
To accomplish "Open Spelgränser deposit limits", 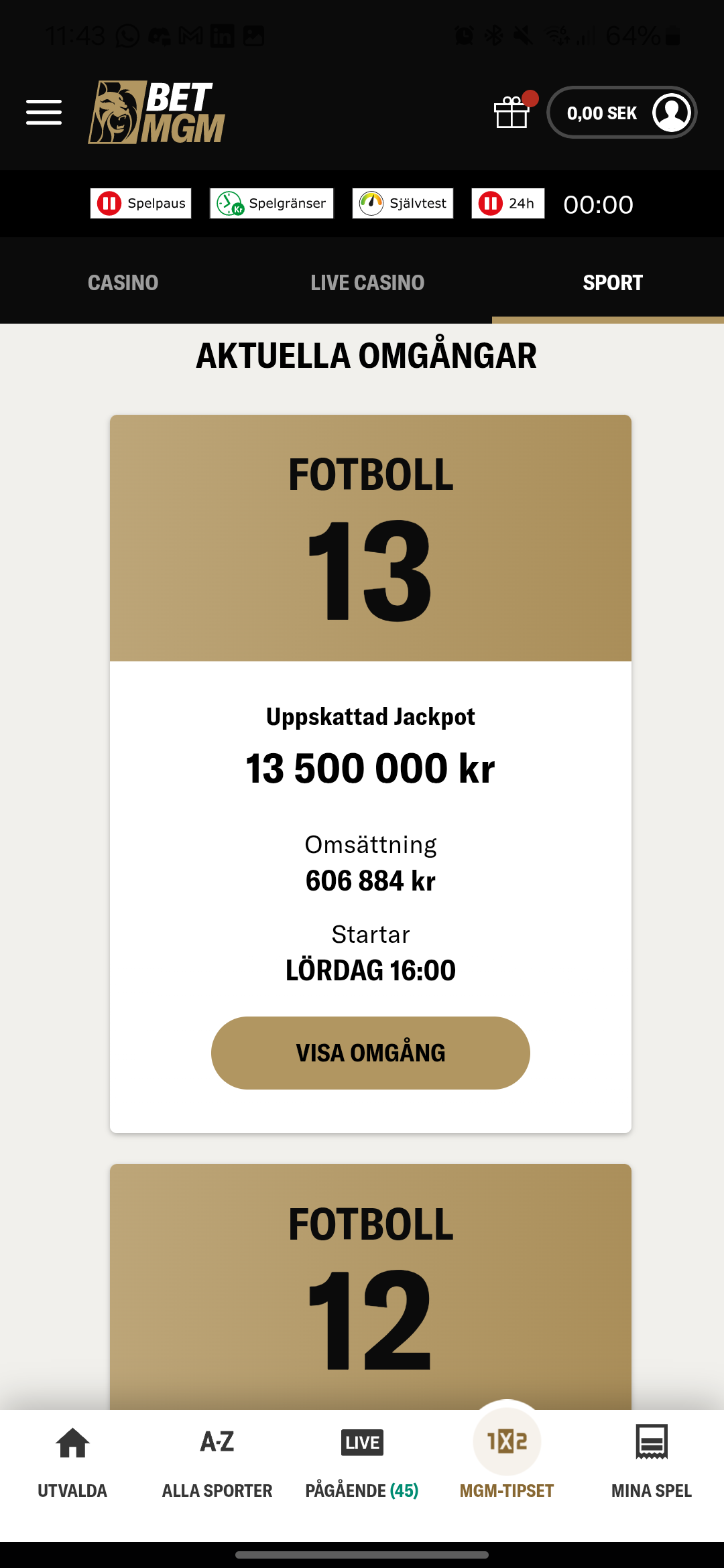I will (271, 203).
